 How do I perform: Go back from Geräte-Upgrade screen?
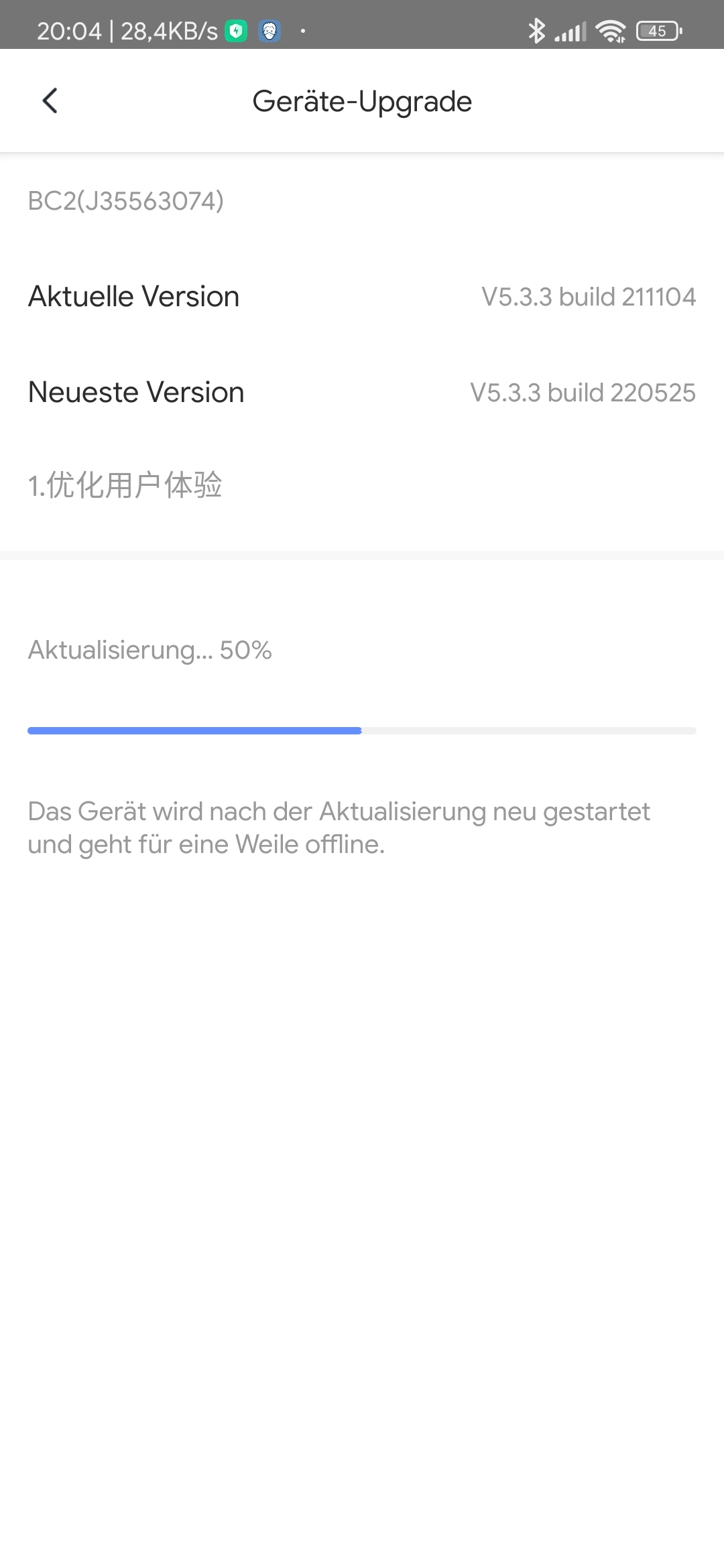click(x=50, y=101)
